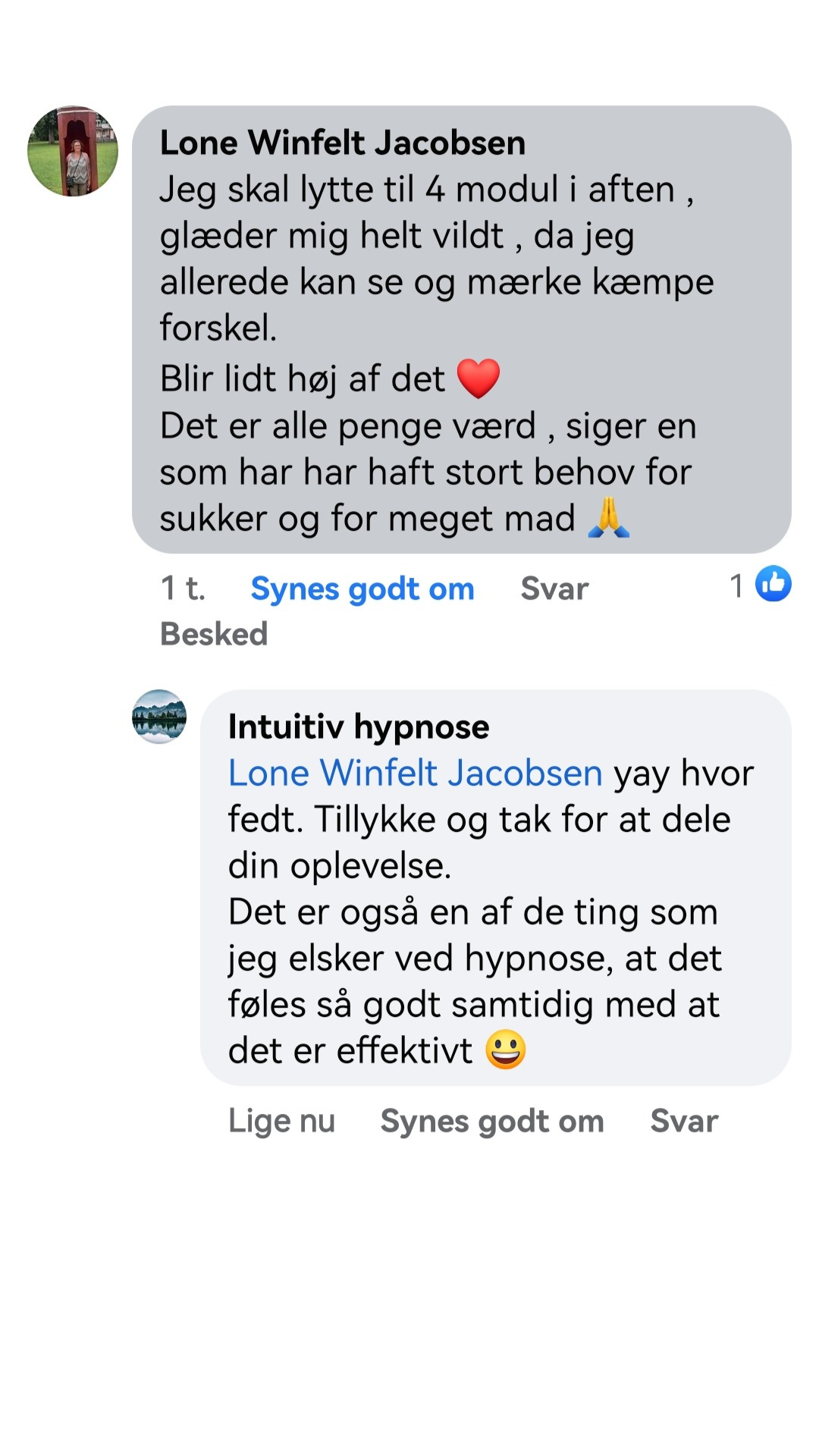The width and height of the screenshot is (819, 1456).
Task: Open Lone Winfelt Jacobsen's profile picture
Action: tap(73, 151)
